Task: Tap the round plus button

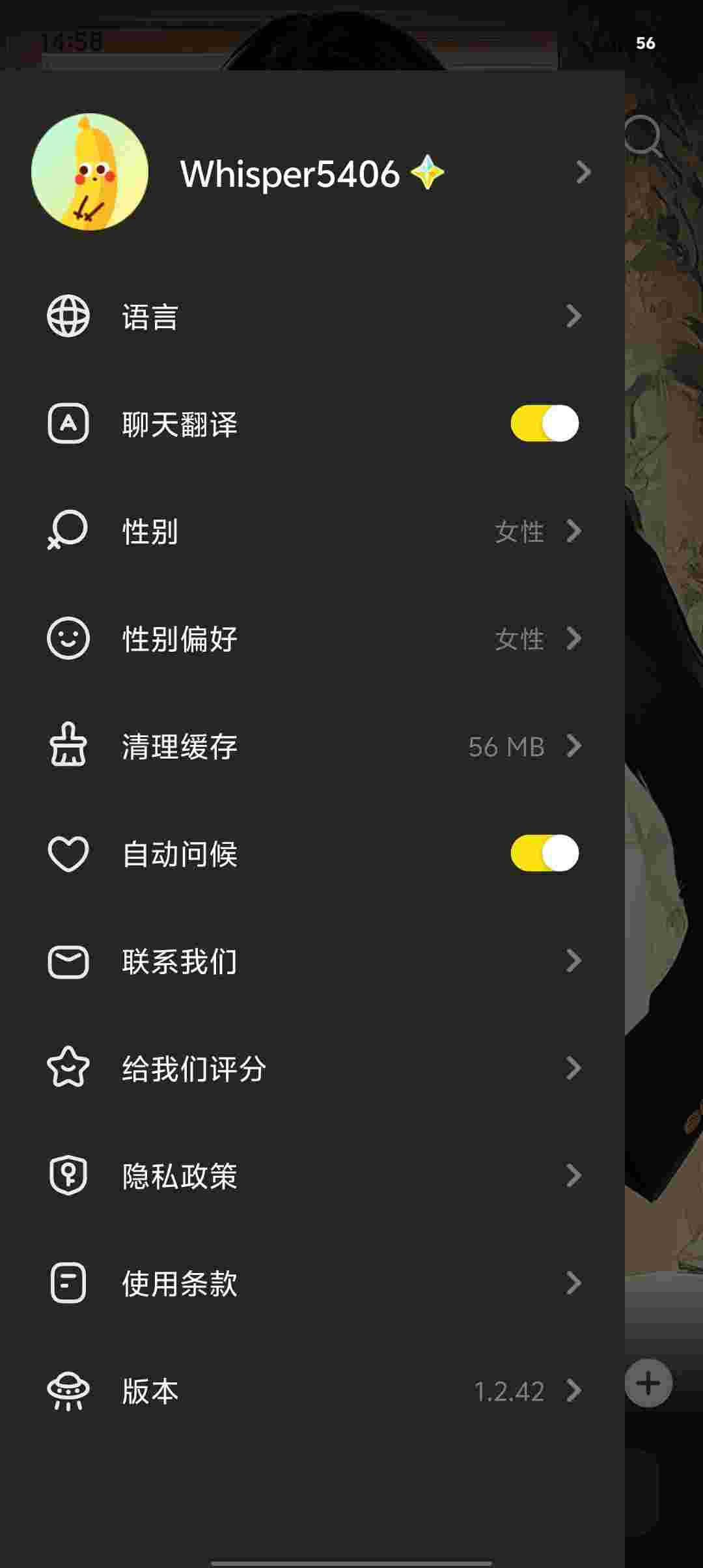Action: [x=648, y=1383]
